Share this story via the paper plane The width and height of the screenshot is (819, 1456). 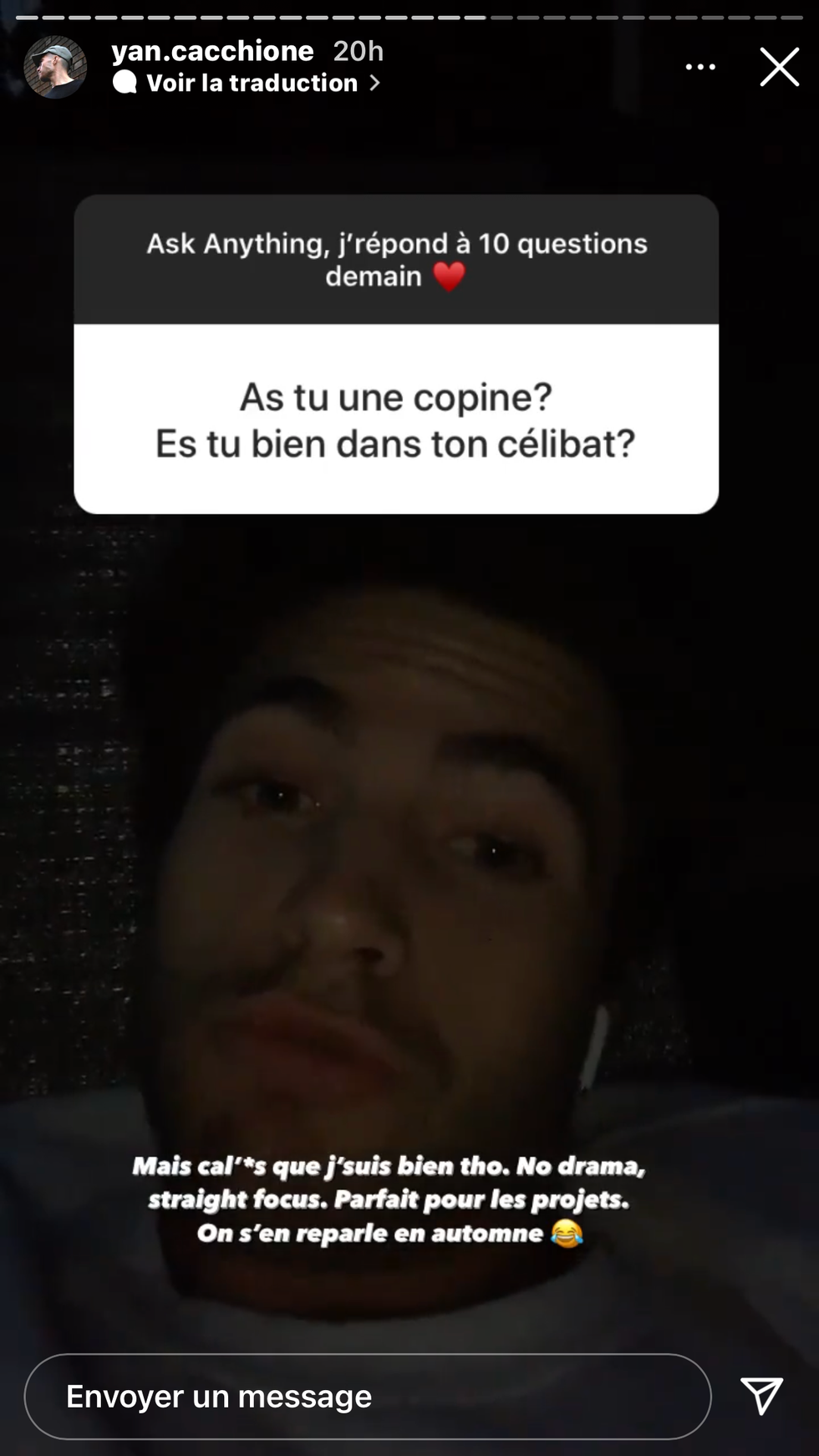pyautogui.click(x=761, y=1396)
